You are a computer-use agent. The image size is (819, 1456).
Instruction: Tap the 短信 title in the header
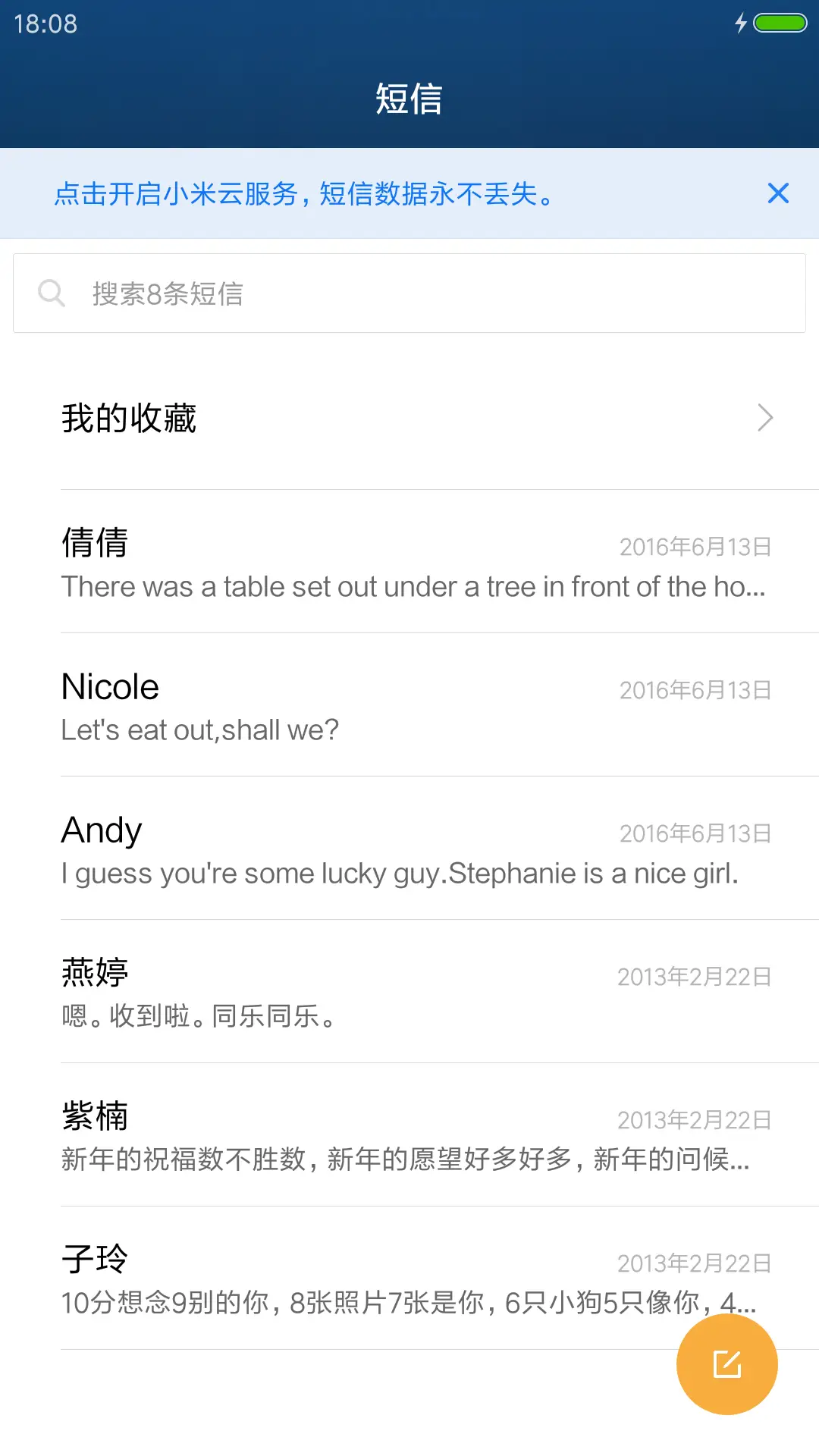(409, 99)
